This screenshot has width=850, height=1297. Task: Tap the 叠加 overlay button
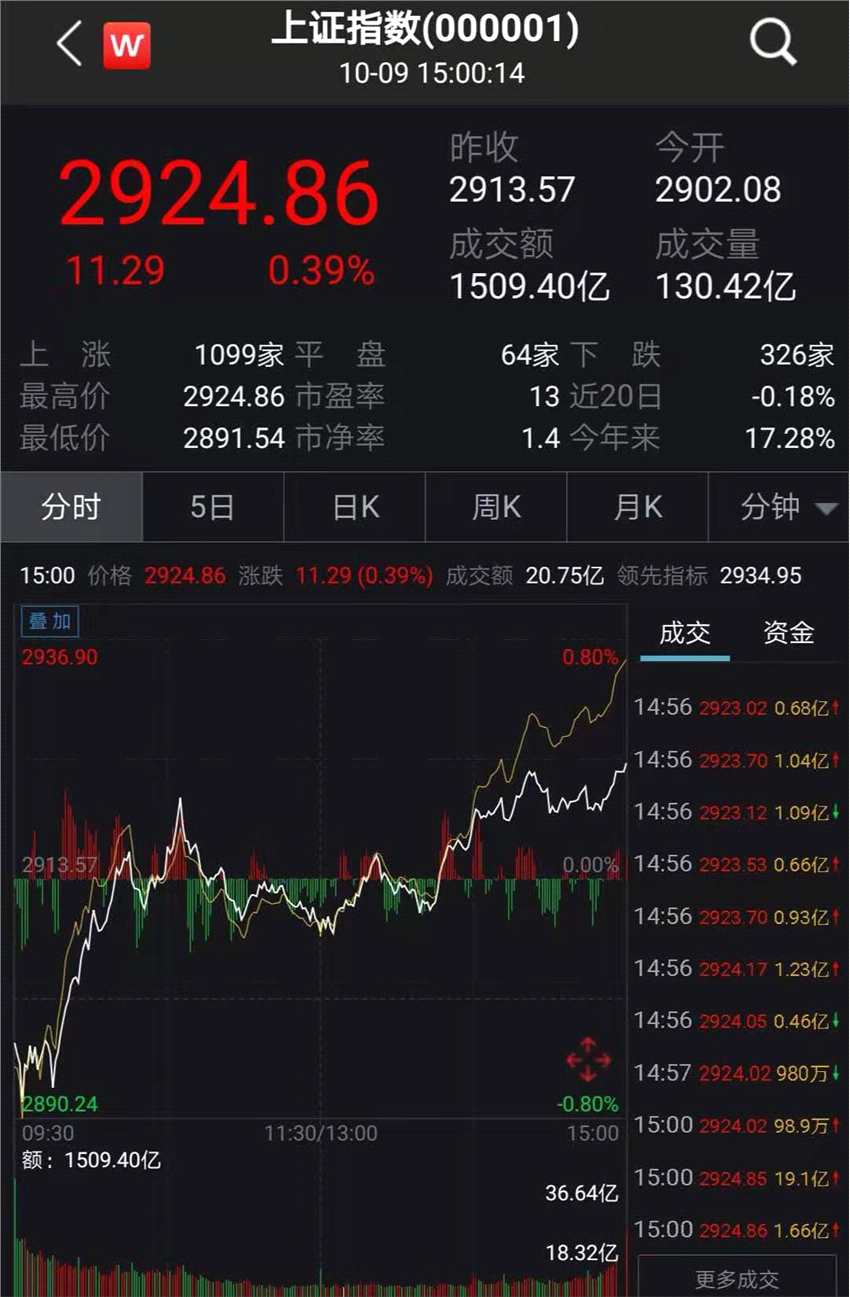pos(50,622)
